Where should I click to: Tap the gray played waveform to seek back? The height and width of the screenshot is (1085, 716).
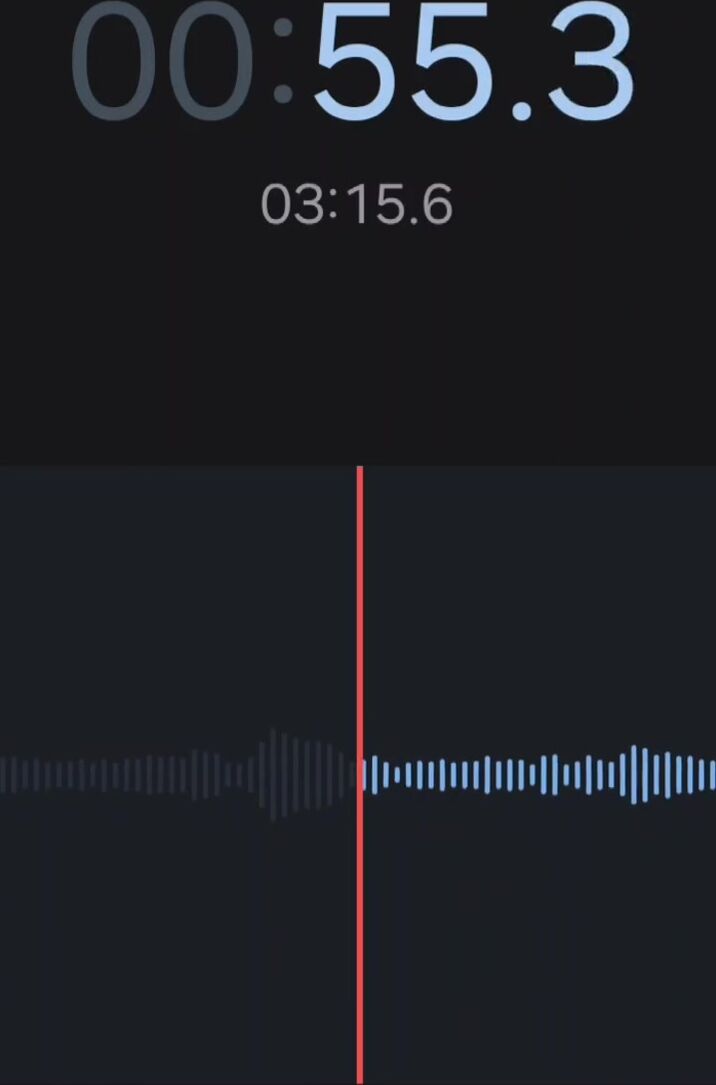[180, 775]
